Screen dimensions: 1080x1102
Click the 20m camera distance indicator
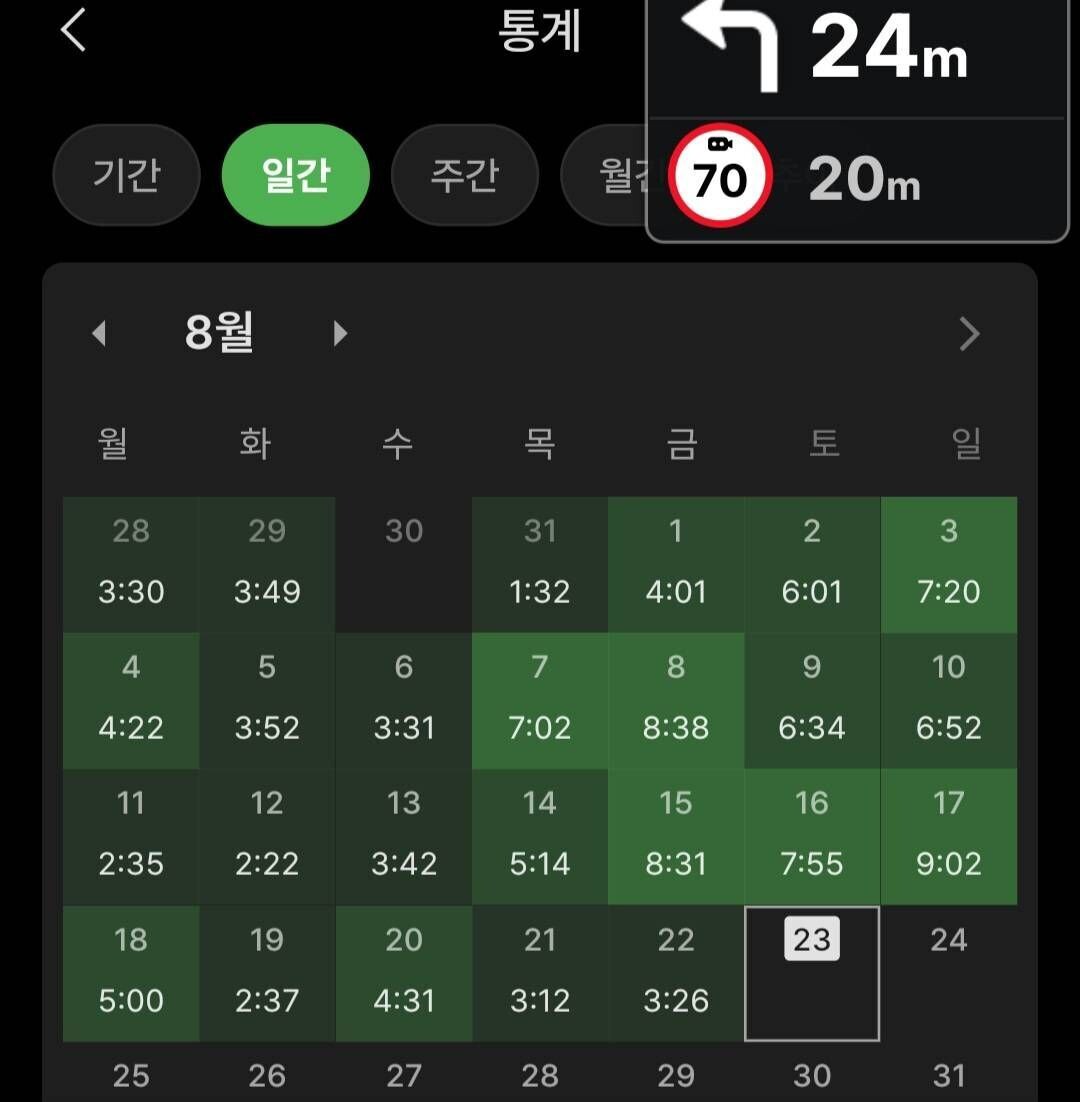tap(862, 180)
